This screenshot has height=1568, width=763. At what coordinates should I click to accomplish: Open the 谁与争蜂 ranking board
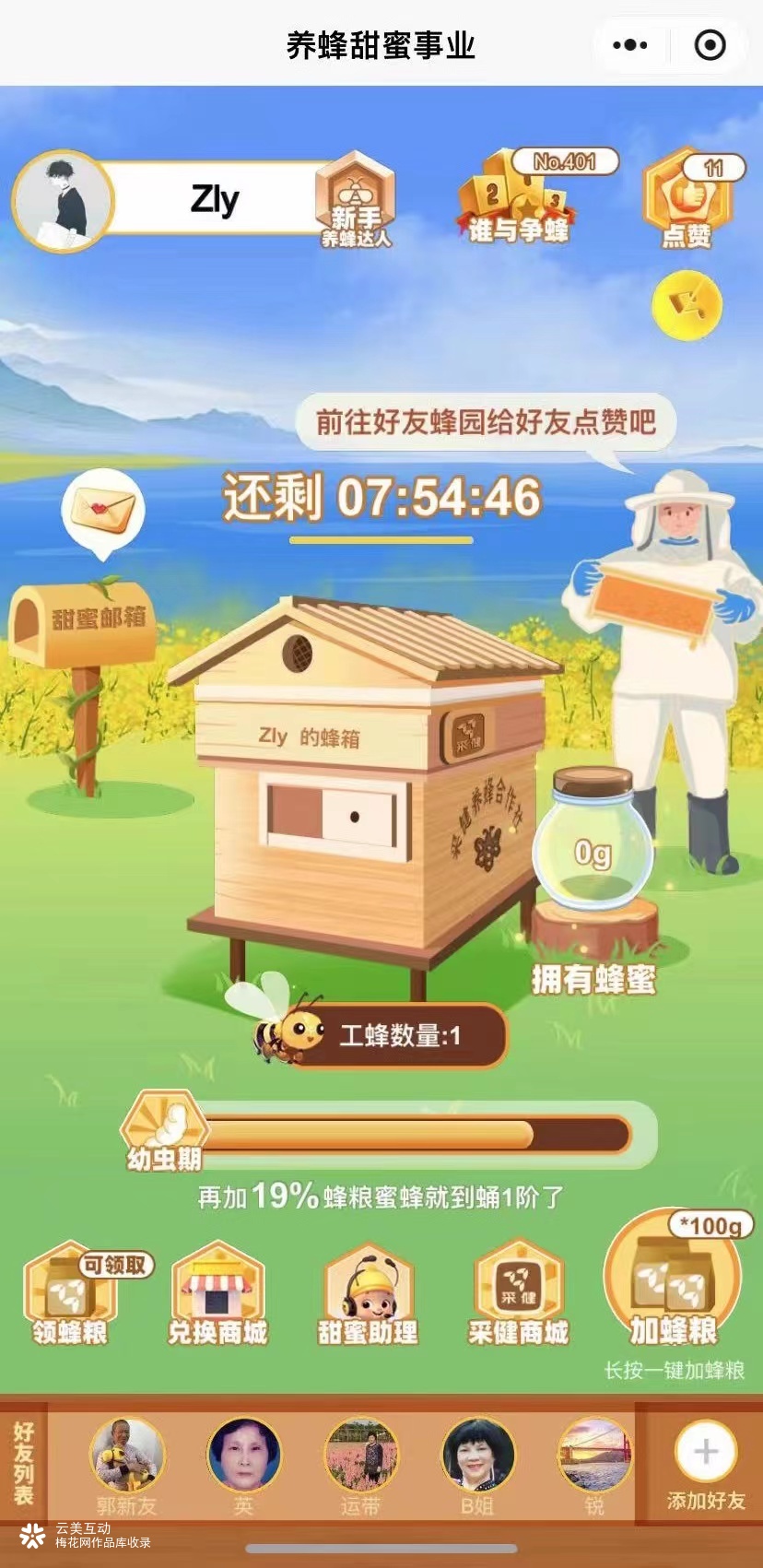coord(517,200)
